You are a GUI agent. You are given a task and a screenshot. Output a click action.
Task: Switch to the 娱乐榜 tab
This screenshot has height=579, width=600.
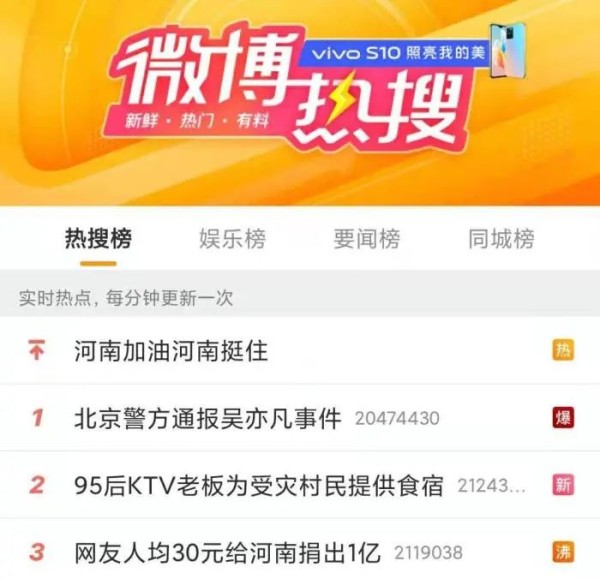[x=232, y=239]
